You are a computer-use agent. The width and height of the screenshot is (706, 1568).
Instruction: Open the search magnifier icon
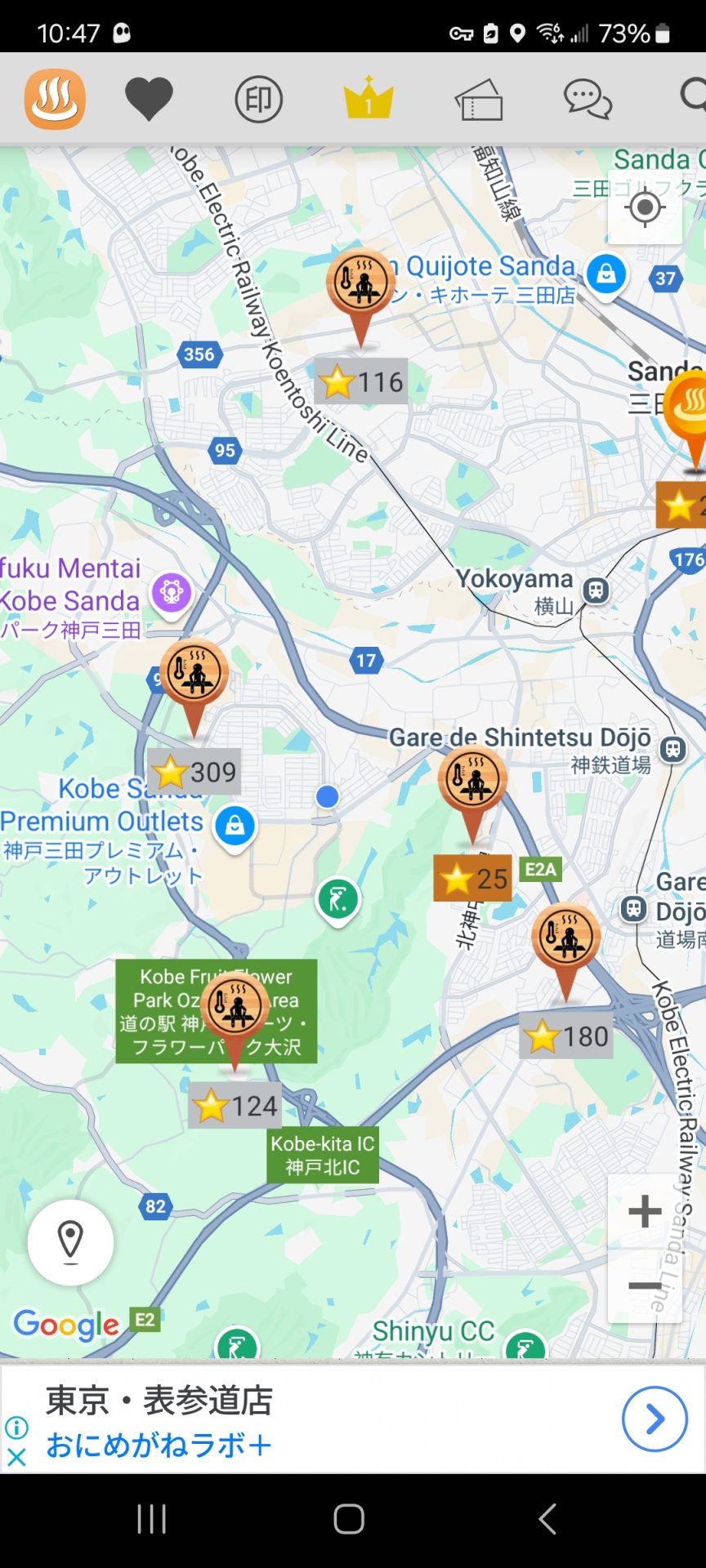pos(693,96)
